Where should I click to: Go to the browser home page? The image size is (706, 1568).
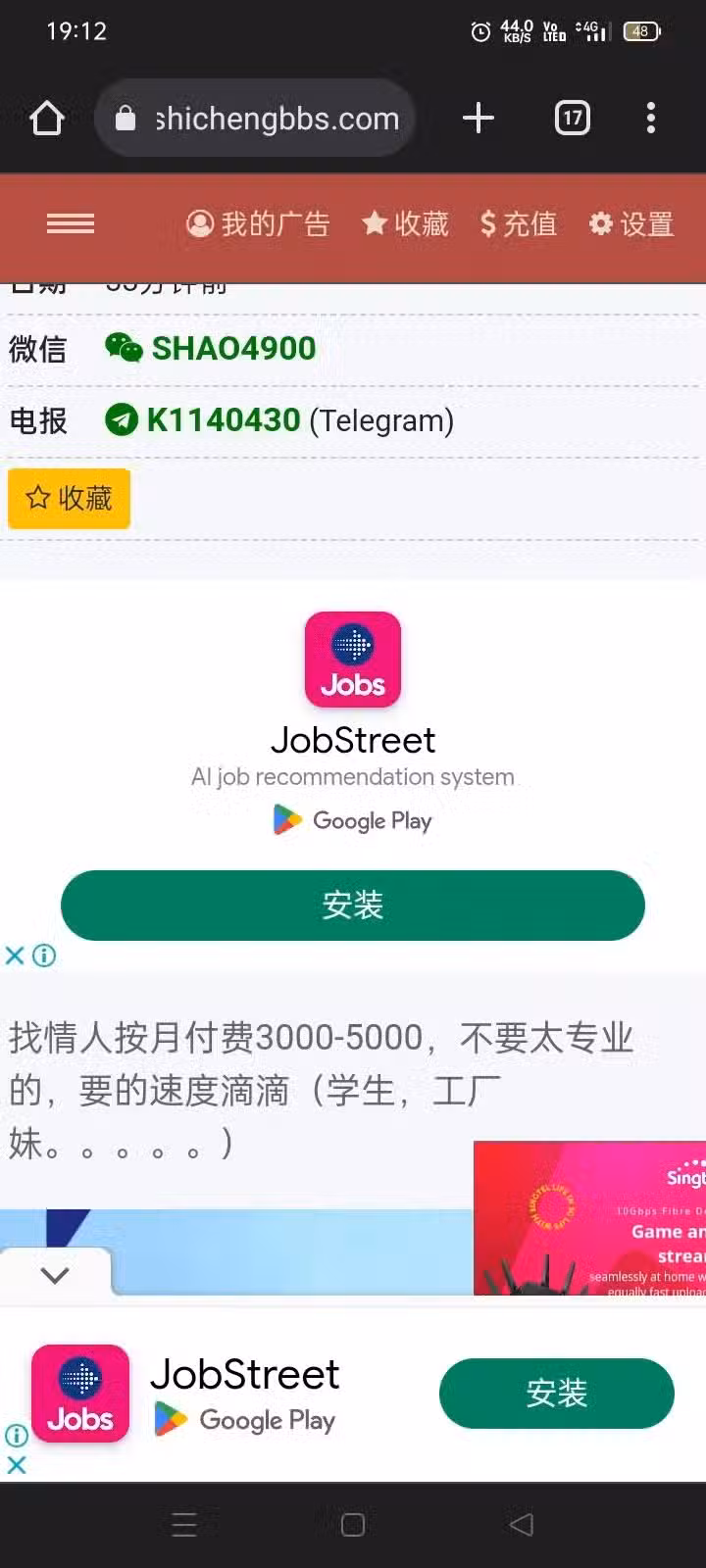click(x=46, y=119)
